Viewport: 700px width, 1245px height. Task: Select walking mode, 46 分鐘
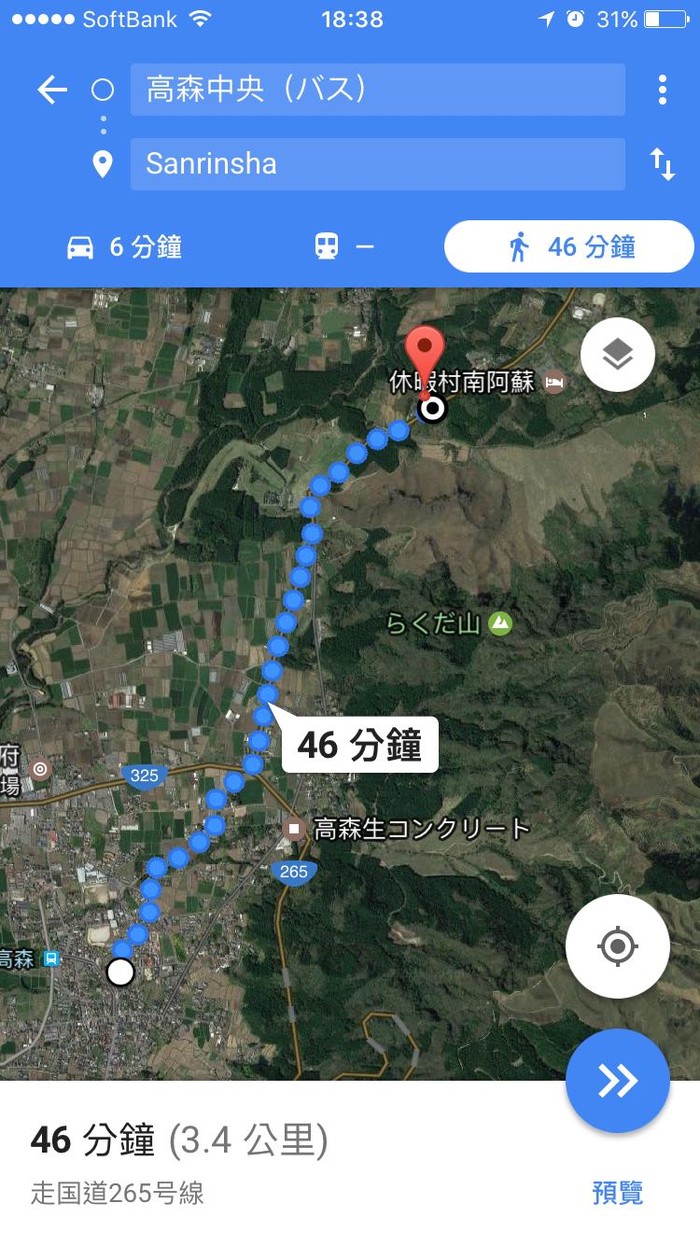[x=569, y=247]
